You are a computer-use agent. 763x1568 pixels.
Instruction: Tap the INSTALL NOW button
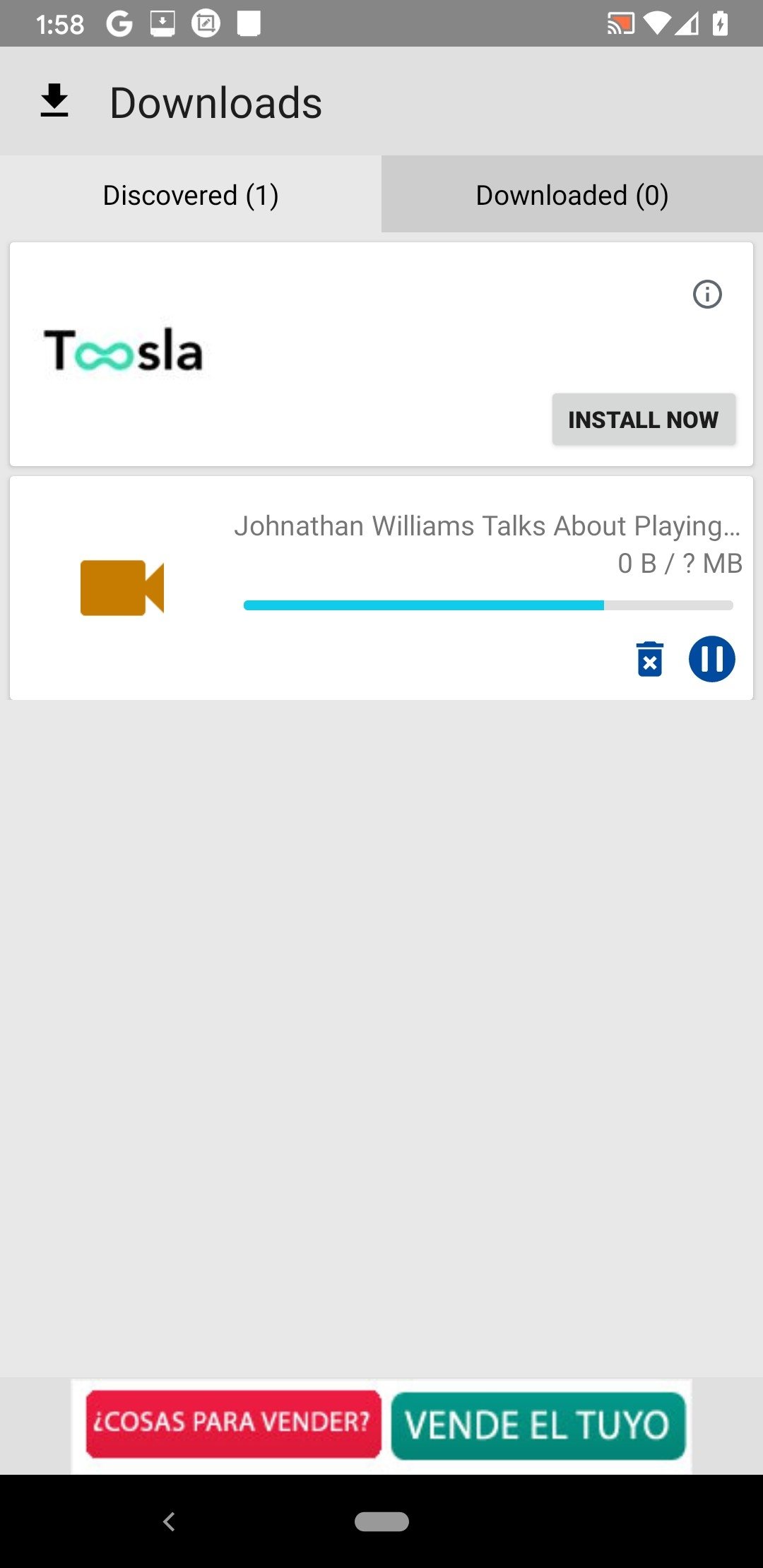[644, 420]
